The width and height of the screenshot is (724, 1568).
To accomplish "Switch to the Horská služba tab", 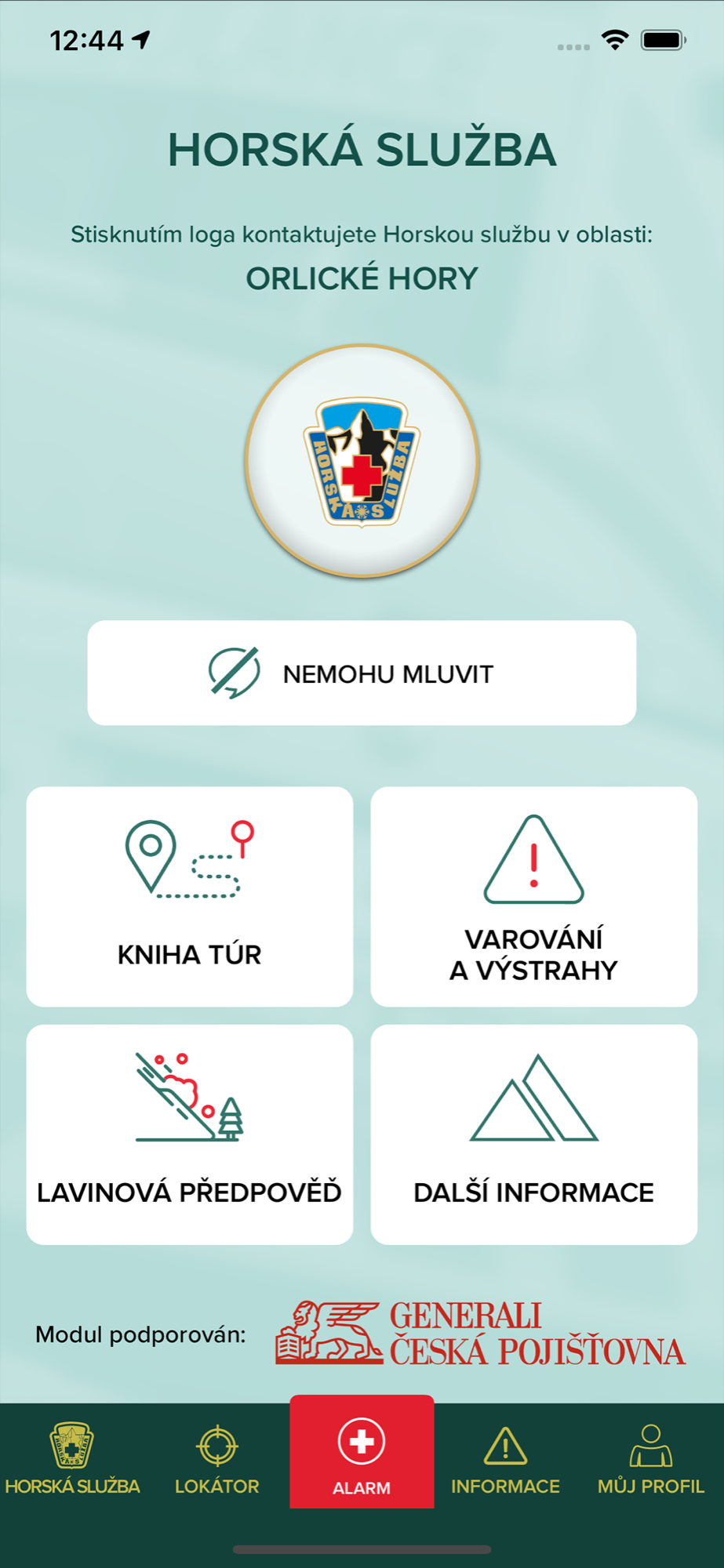I will [x=72, y=1460].
